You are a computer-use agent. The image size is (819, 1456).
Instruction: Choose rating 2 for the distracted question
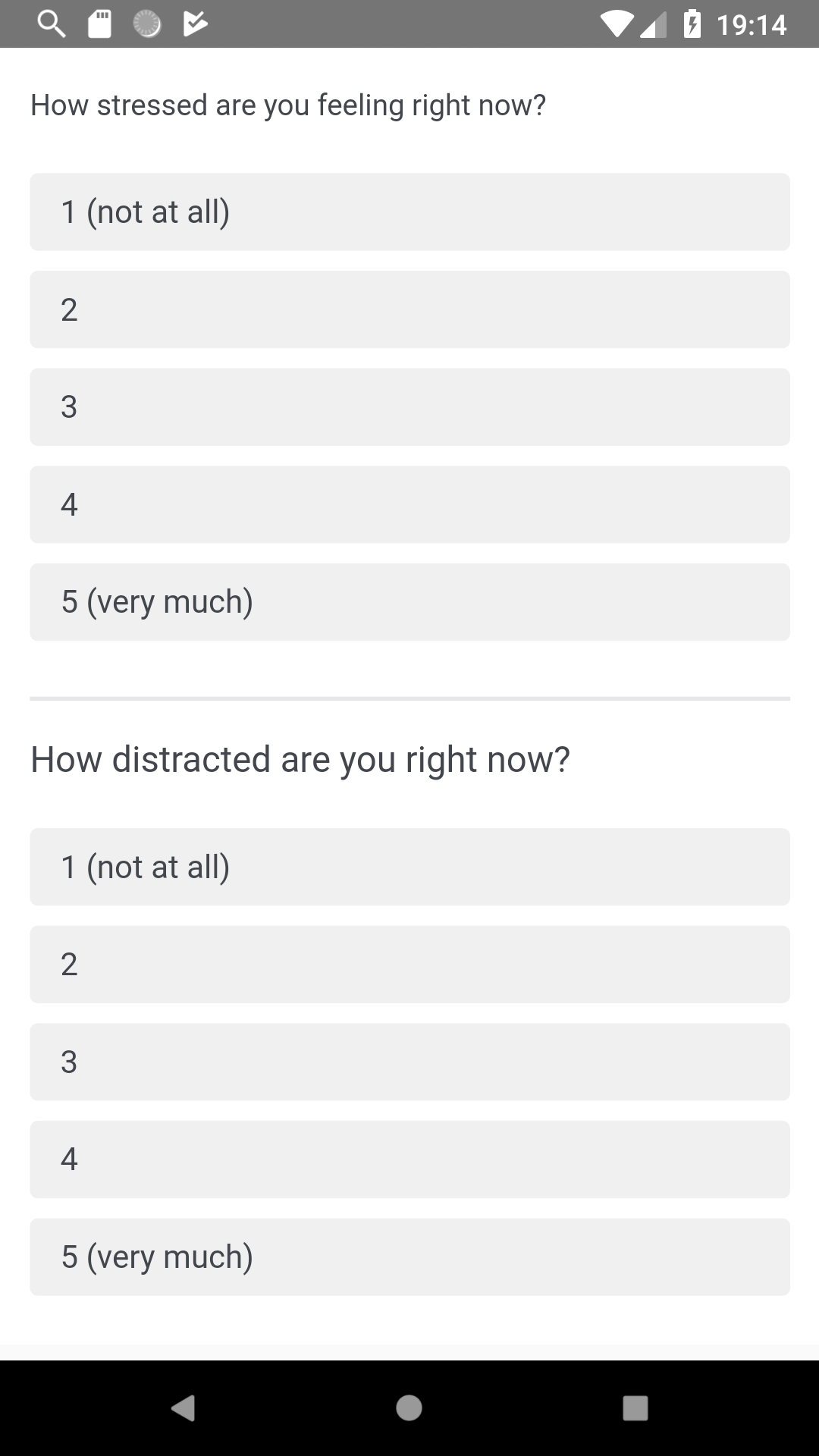(x=409, y=964)
